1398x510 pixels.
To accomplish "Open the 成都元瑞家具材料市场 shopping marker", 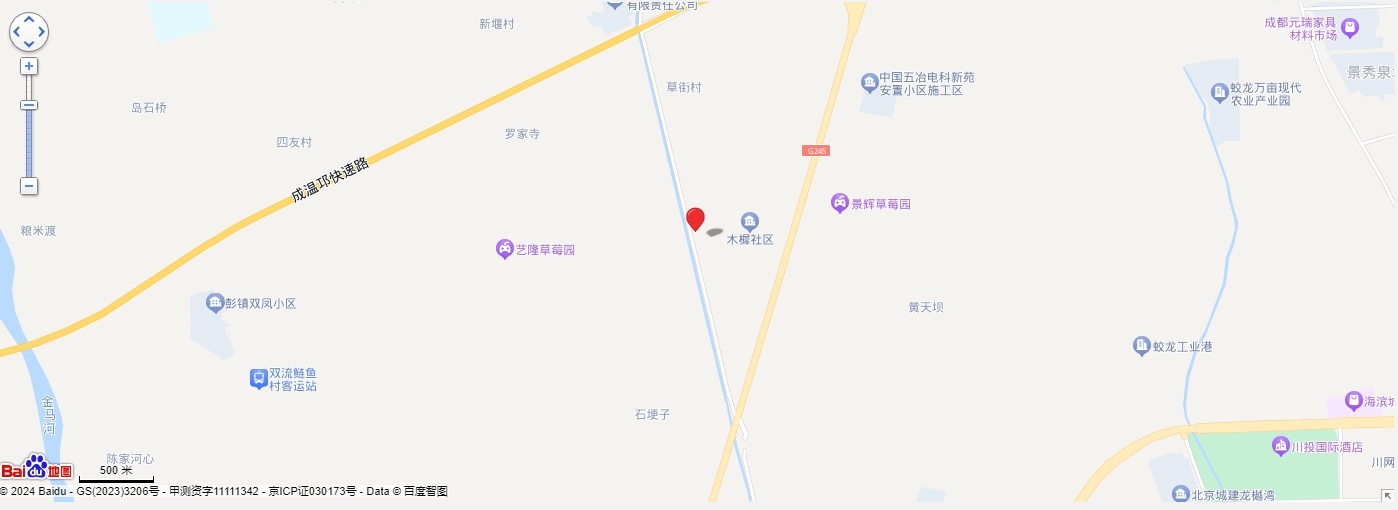I will [1350, 28].
